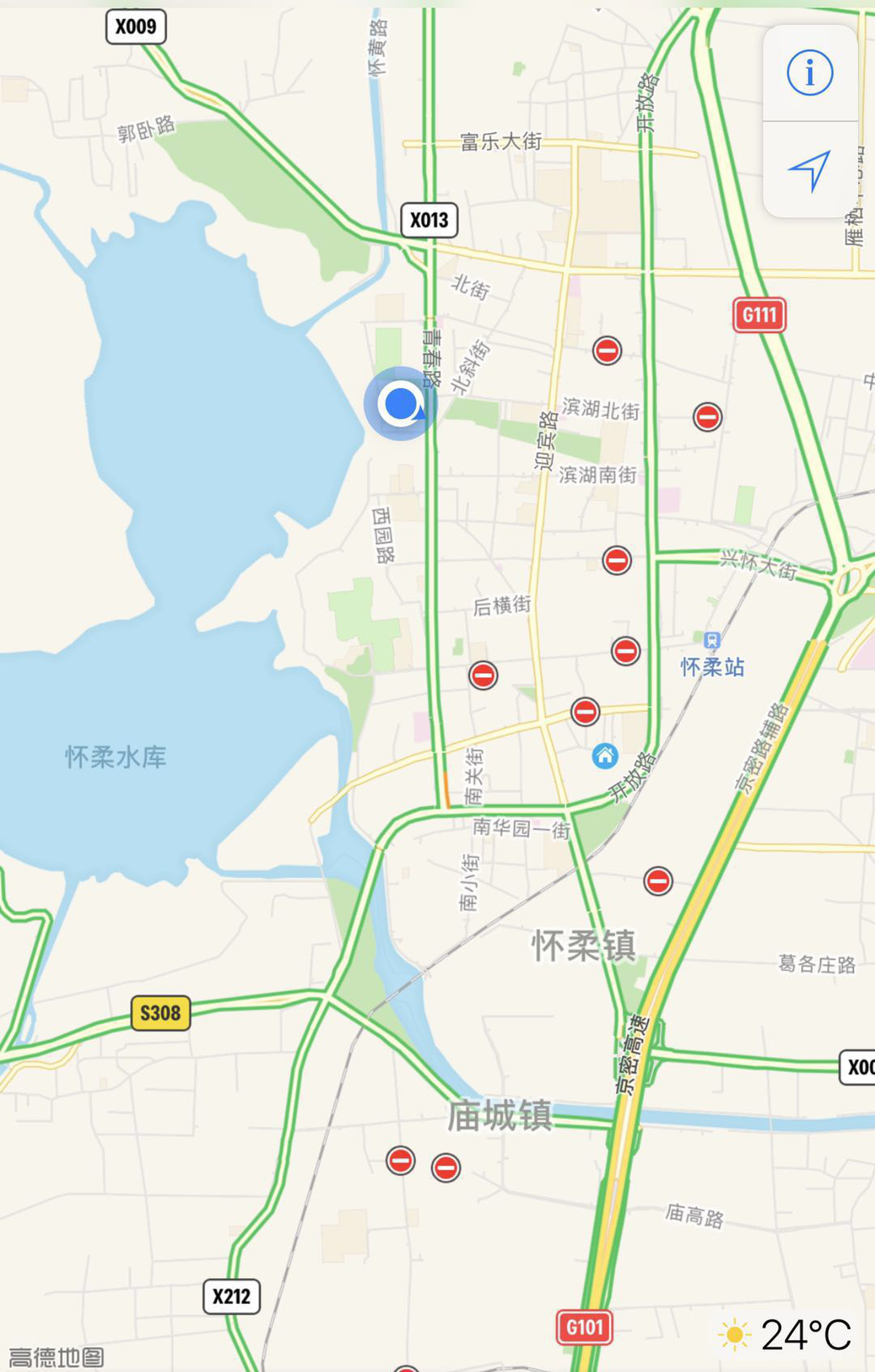
Task: Open road closure marker near 后横街
Action: tap(483, 675)
